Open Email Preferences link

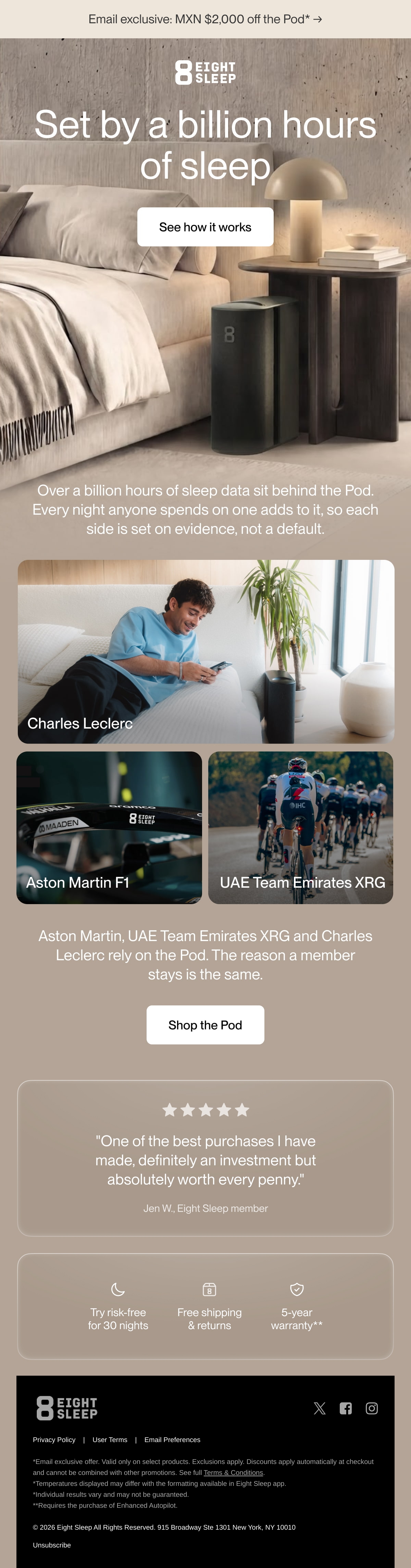pyautogui.click(x=172, y=1440)
